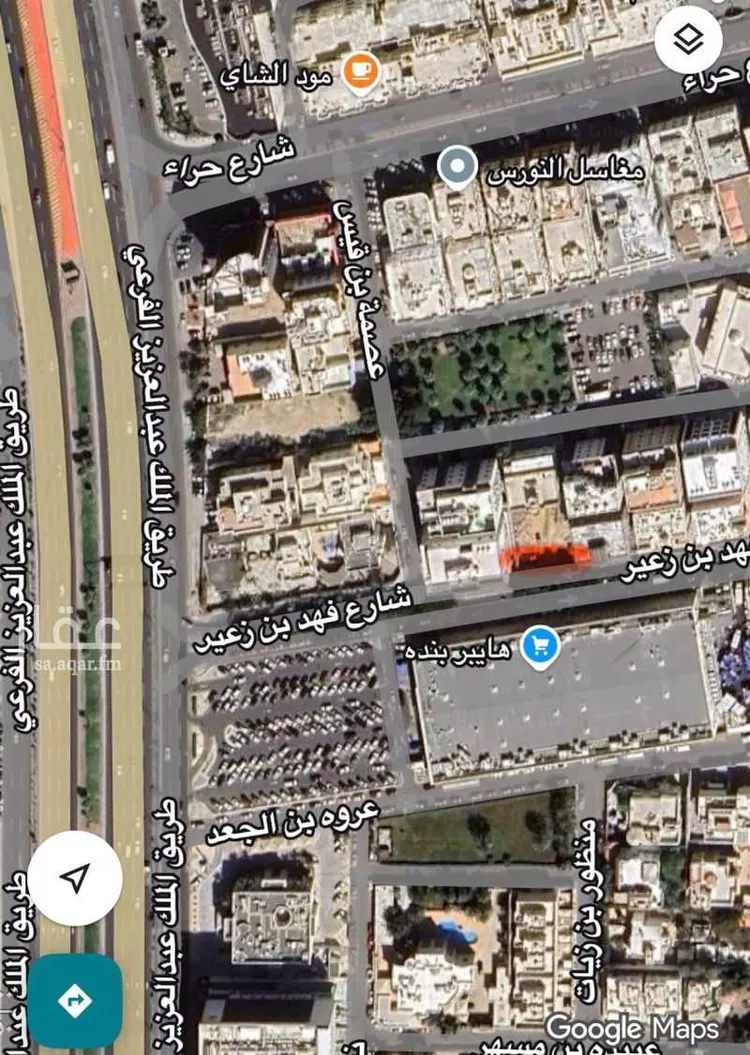This screenshot has height=1055, width=750.
Task: Open the مود الشاي cafe marker
Action: click(x=360, y=71)
